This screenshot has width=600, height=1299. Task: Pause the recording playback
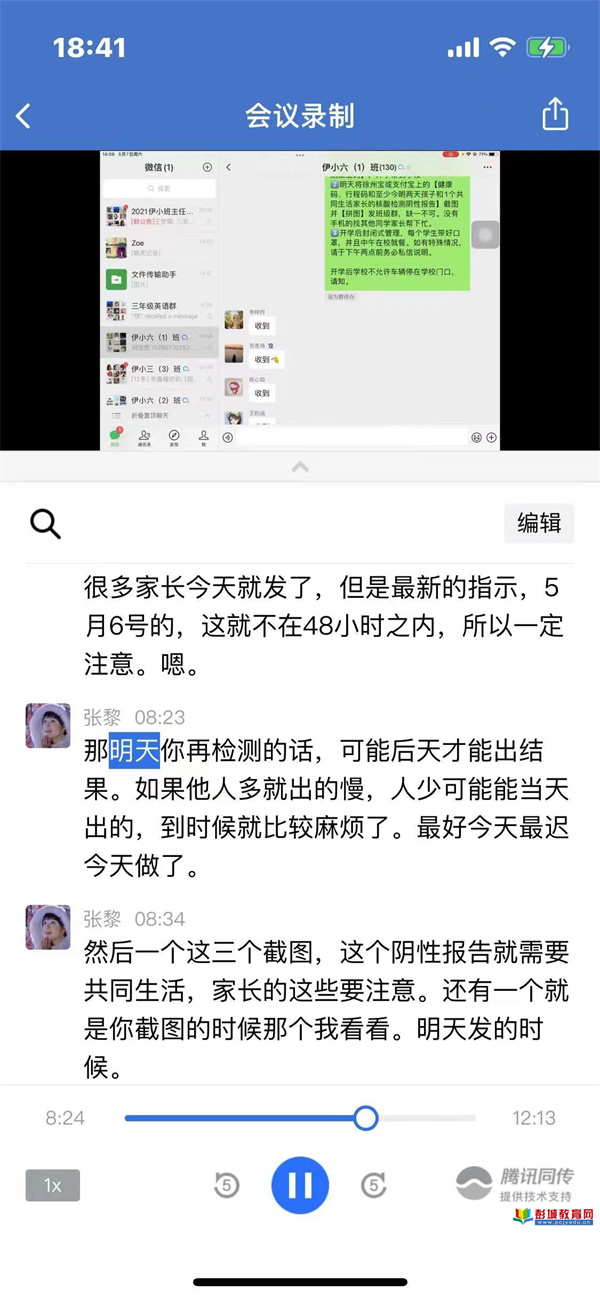point(300,1186)
